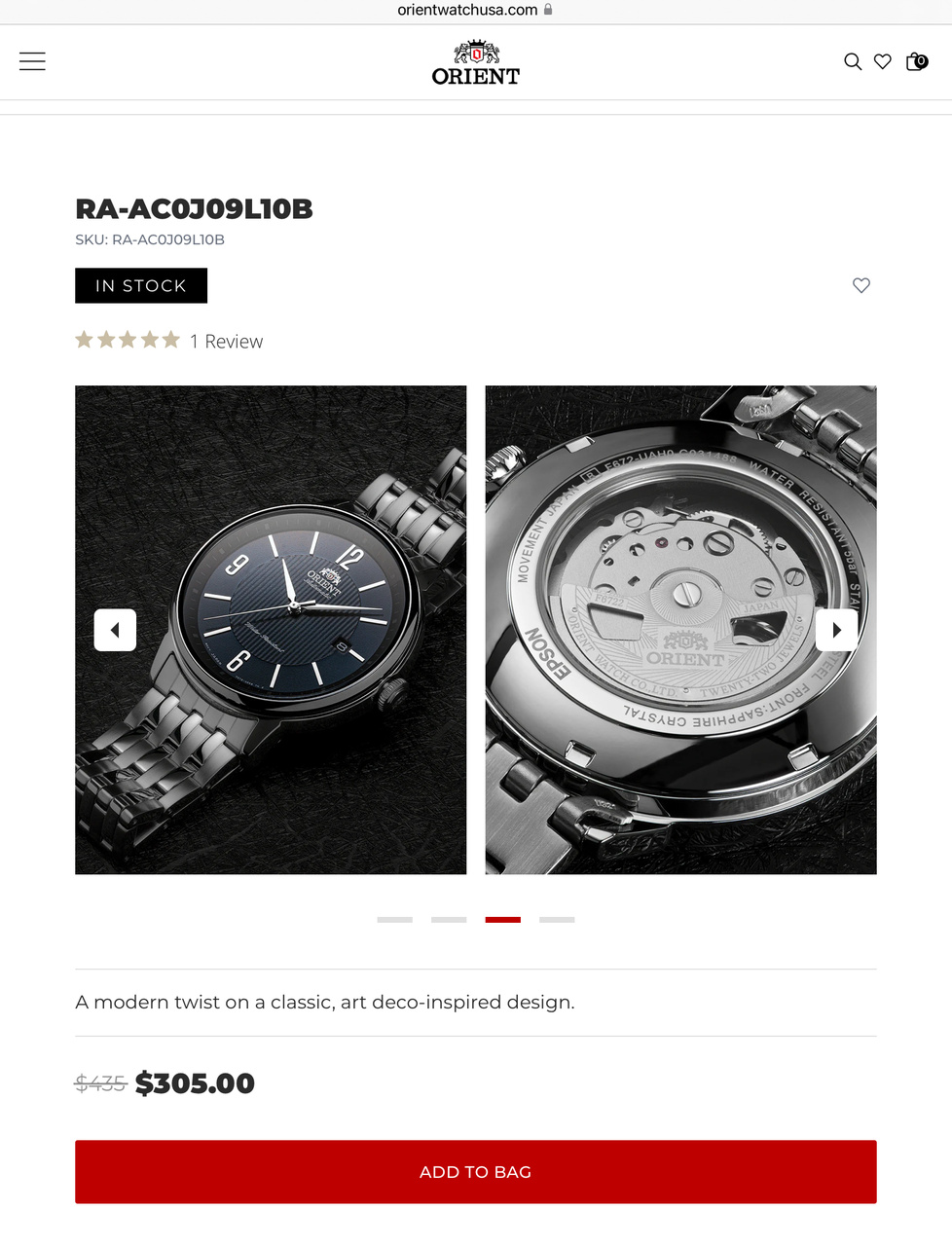Show next product image
The height and width of the screenshot is (1246, 952).
836,630
